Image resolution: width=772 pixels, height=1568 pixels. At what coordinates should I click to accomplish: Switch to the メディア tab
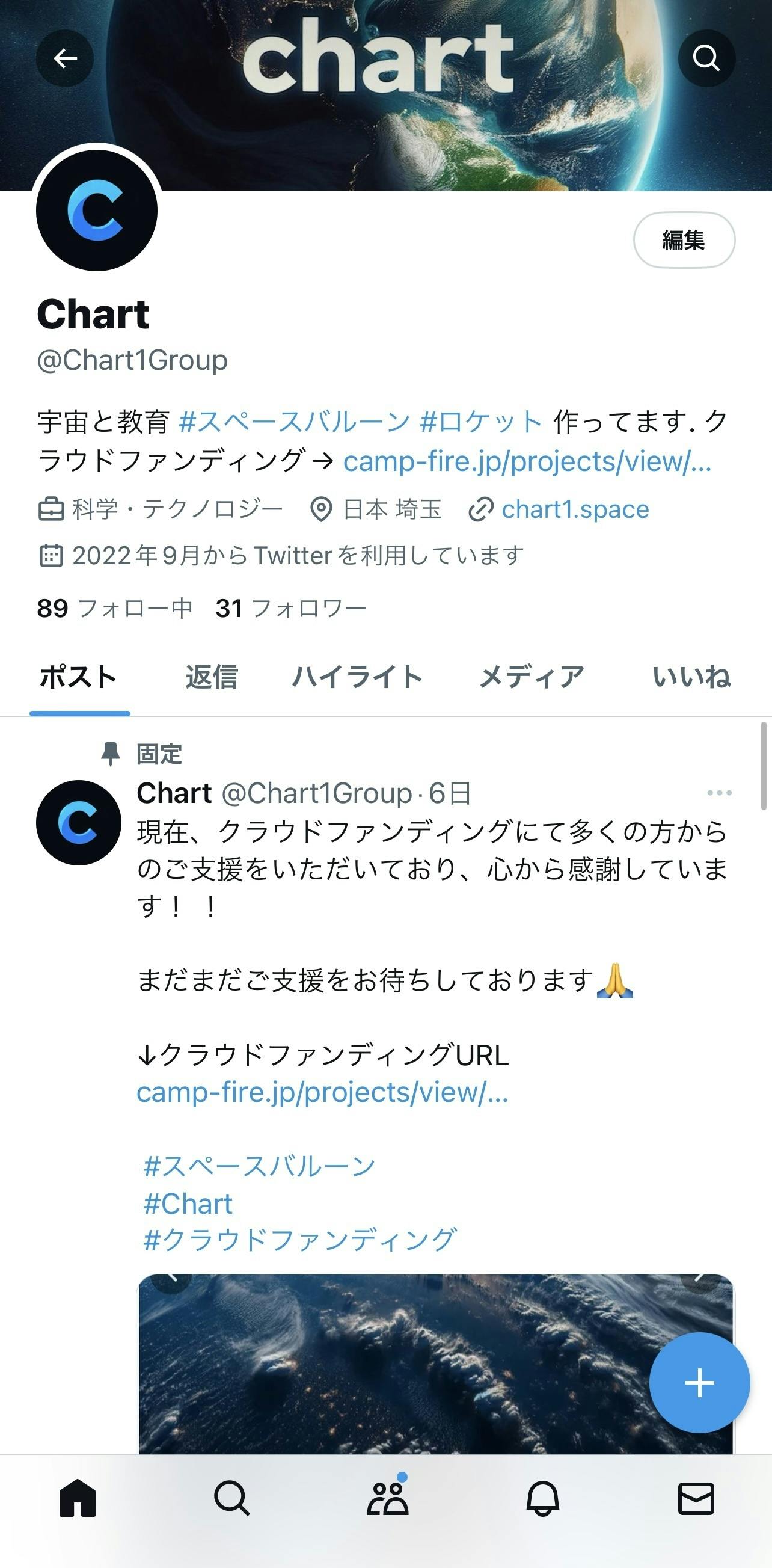tap(531, 677)
